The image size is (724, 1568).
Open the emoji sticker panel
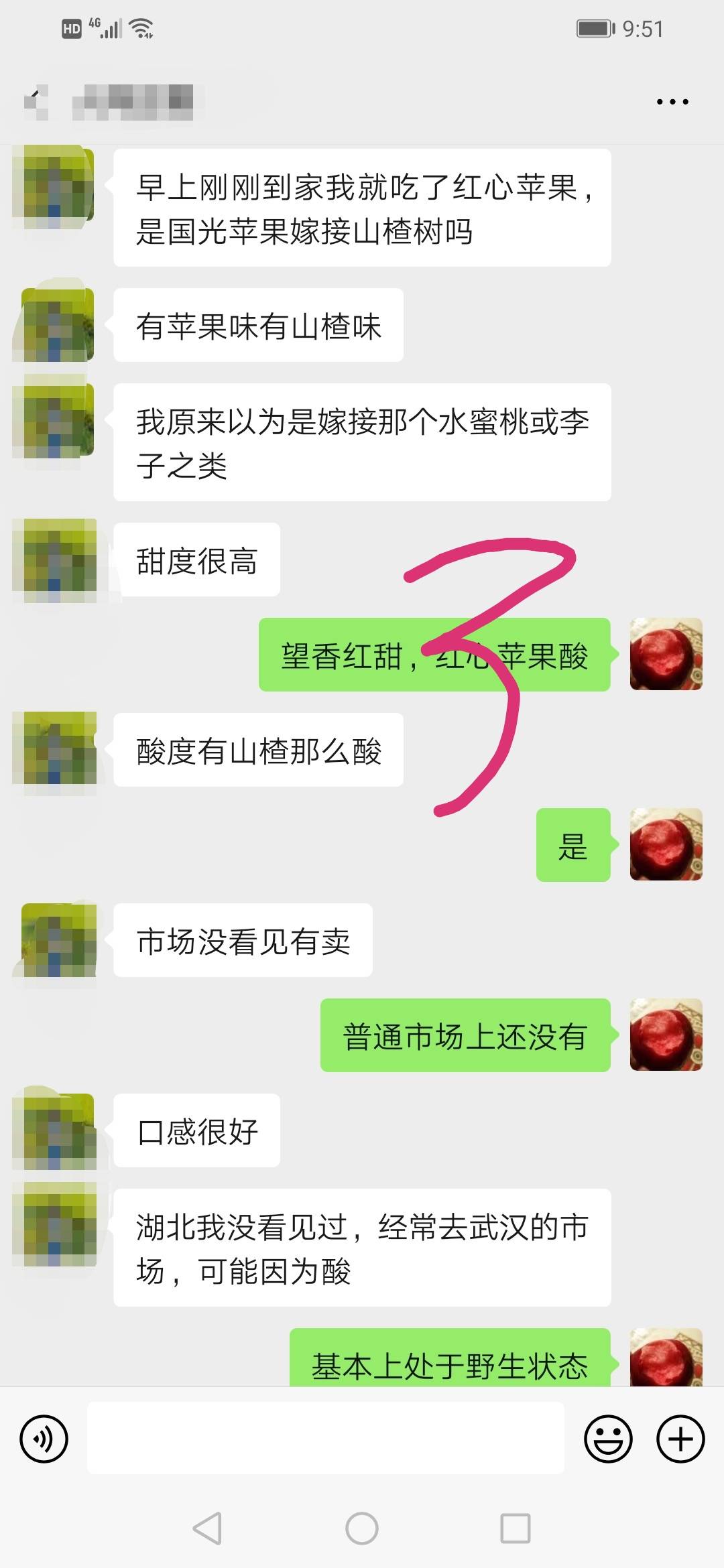[608, 1439]
